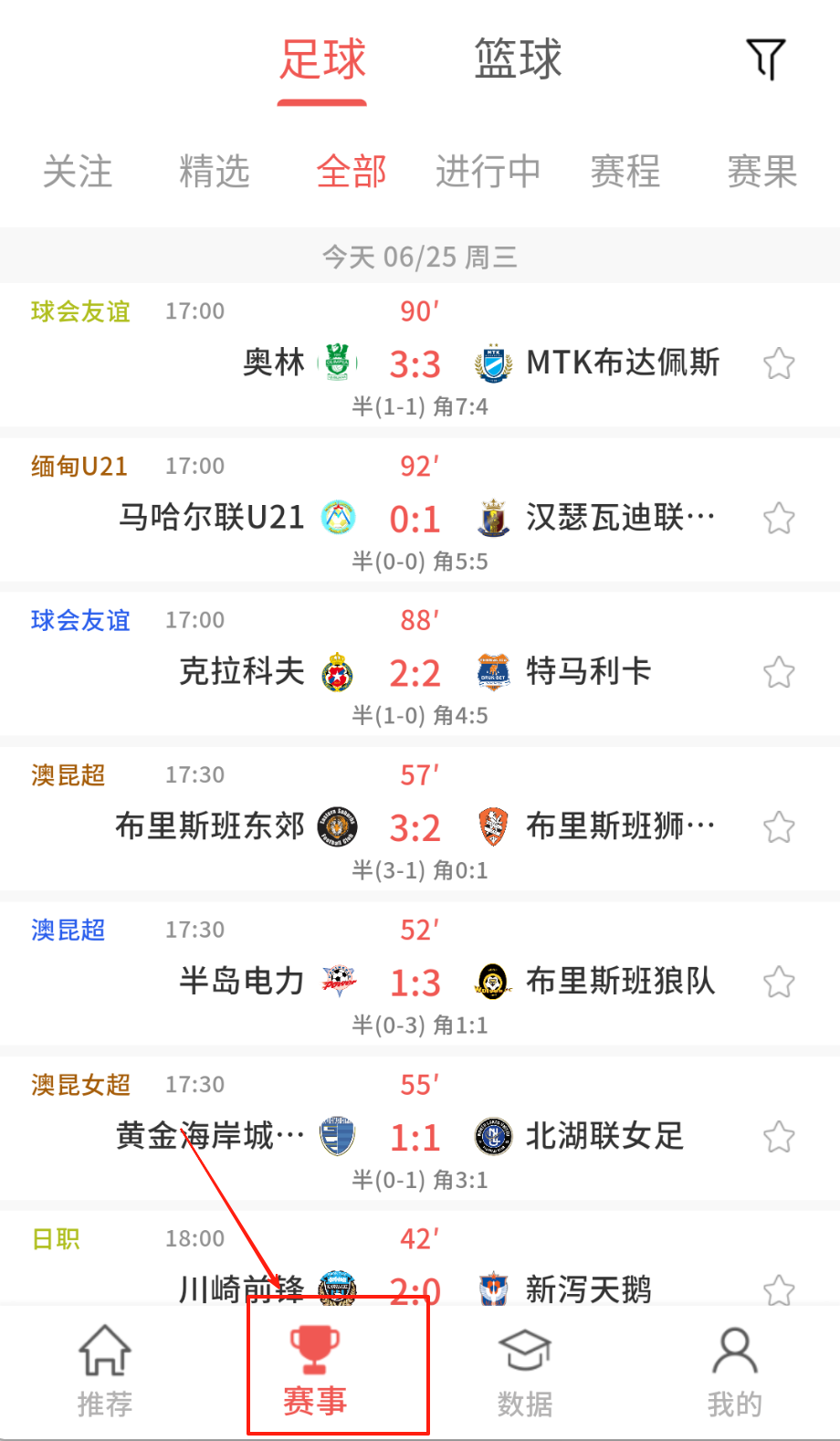Favorite the 克拉科夫 vs 特马利卡 match
The image size is (840, 1441).
(779, 673)
